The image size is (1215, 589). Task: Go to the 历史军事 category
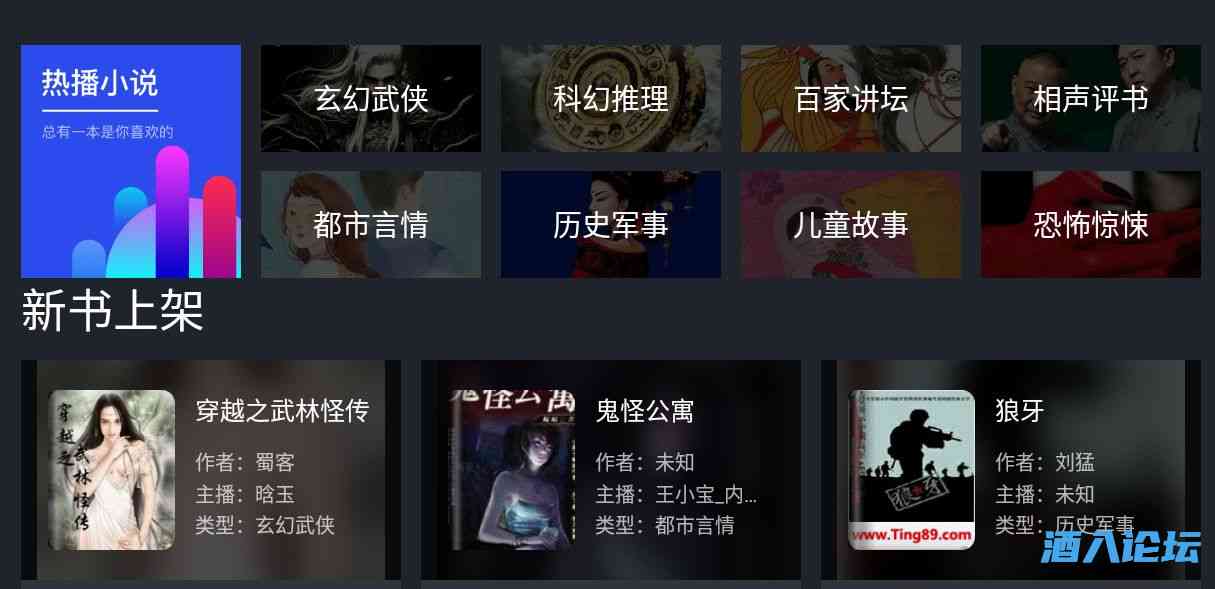click(x=611, y=224)
